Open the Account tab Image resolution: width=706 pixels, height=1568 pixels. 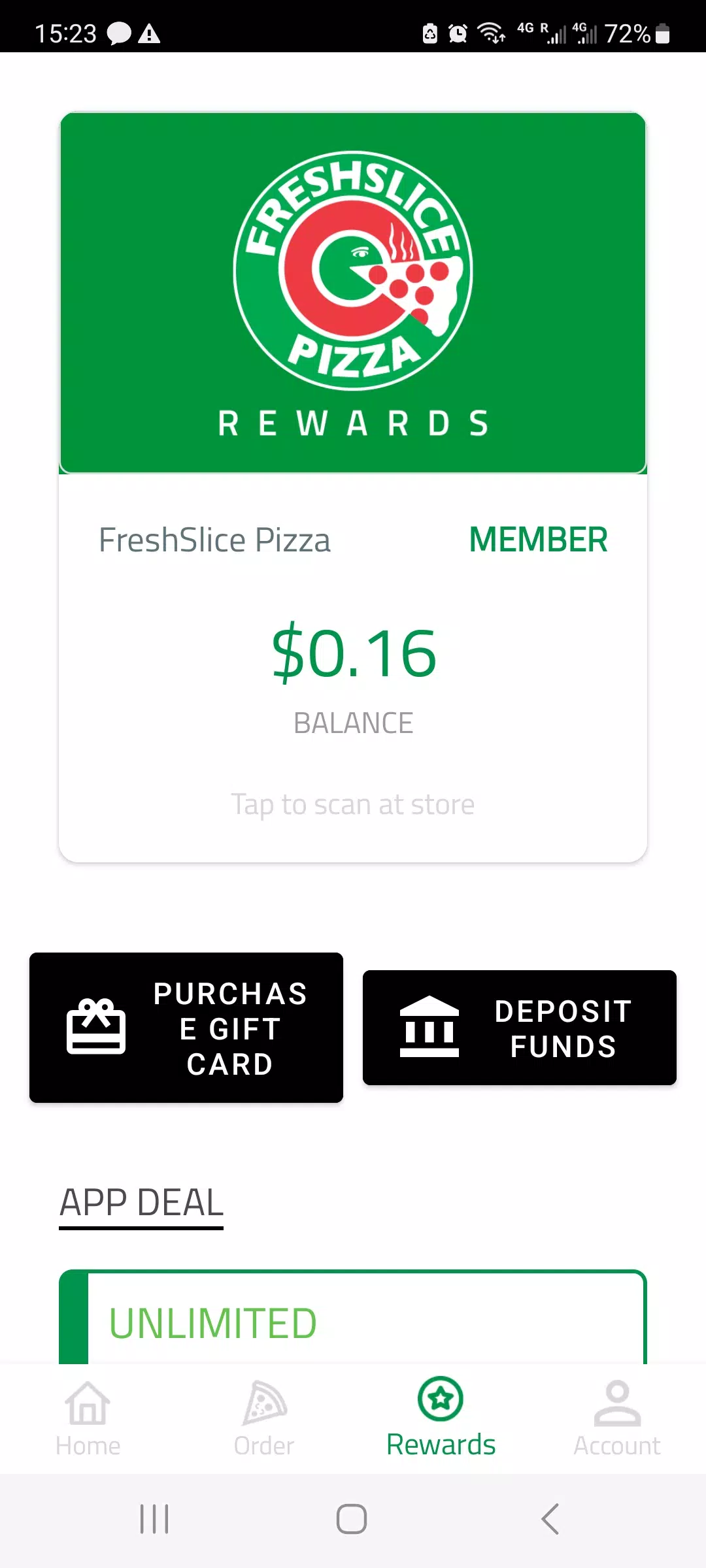(617, 1418)
